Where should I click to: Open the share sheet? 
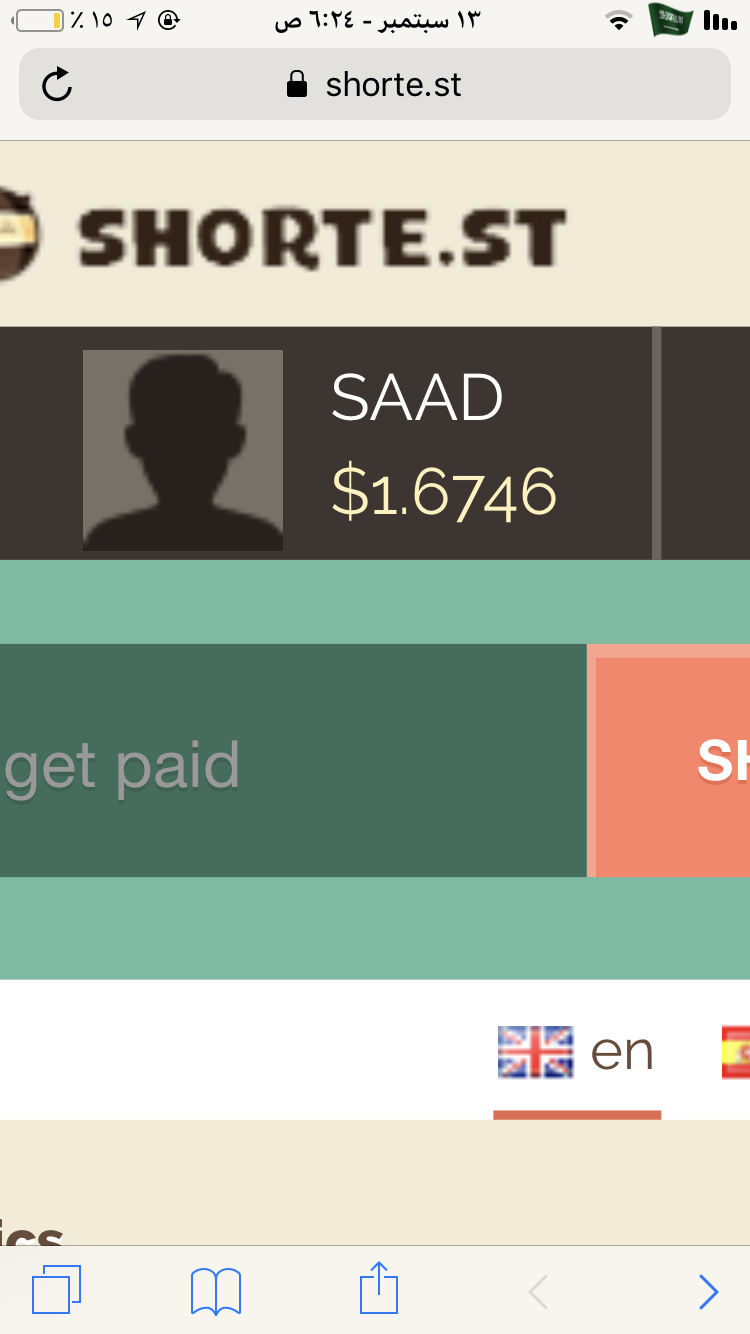379,1288
